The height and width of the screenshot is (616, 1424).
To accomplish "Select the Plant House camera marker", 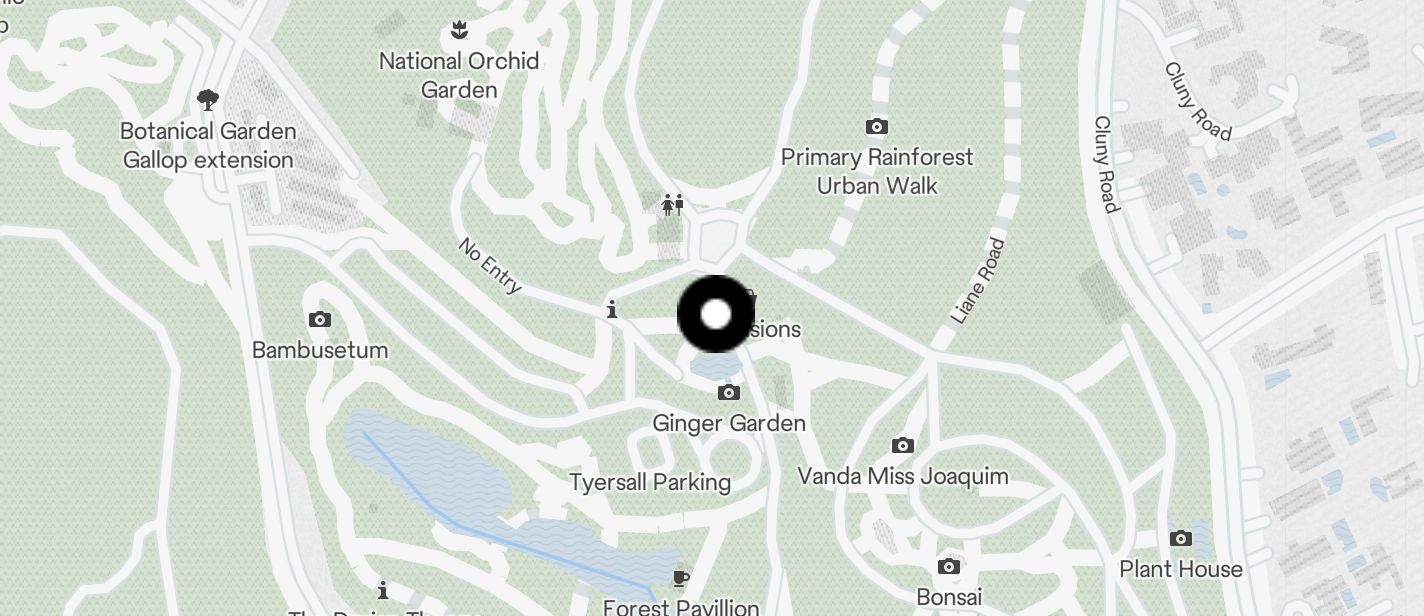I will 1181,539.
